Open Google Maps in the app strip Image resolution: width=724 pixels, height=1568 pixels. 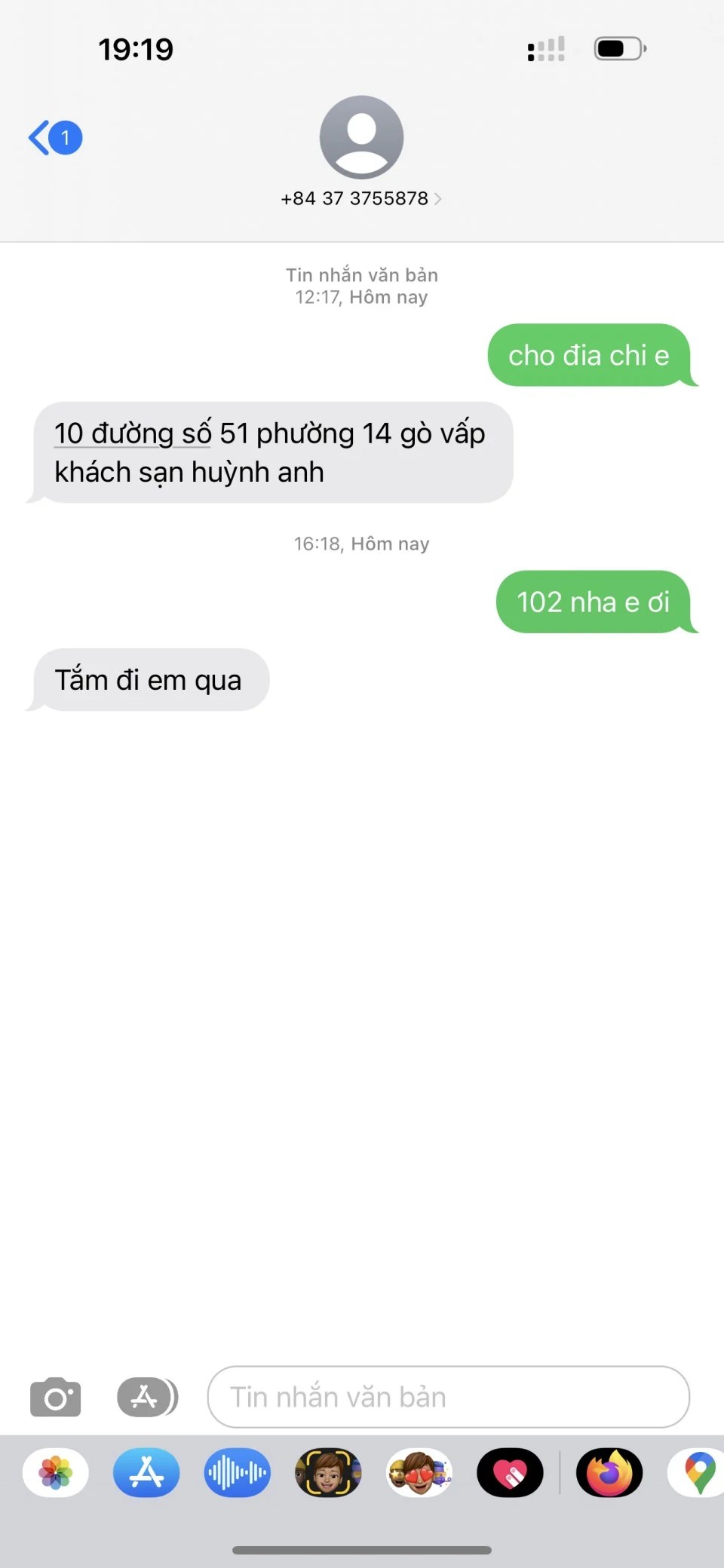[698, 1472]
